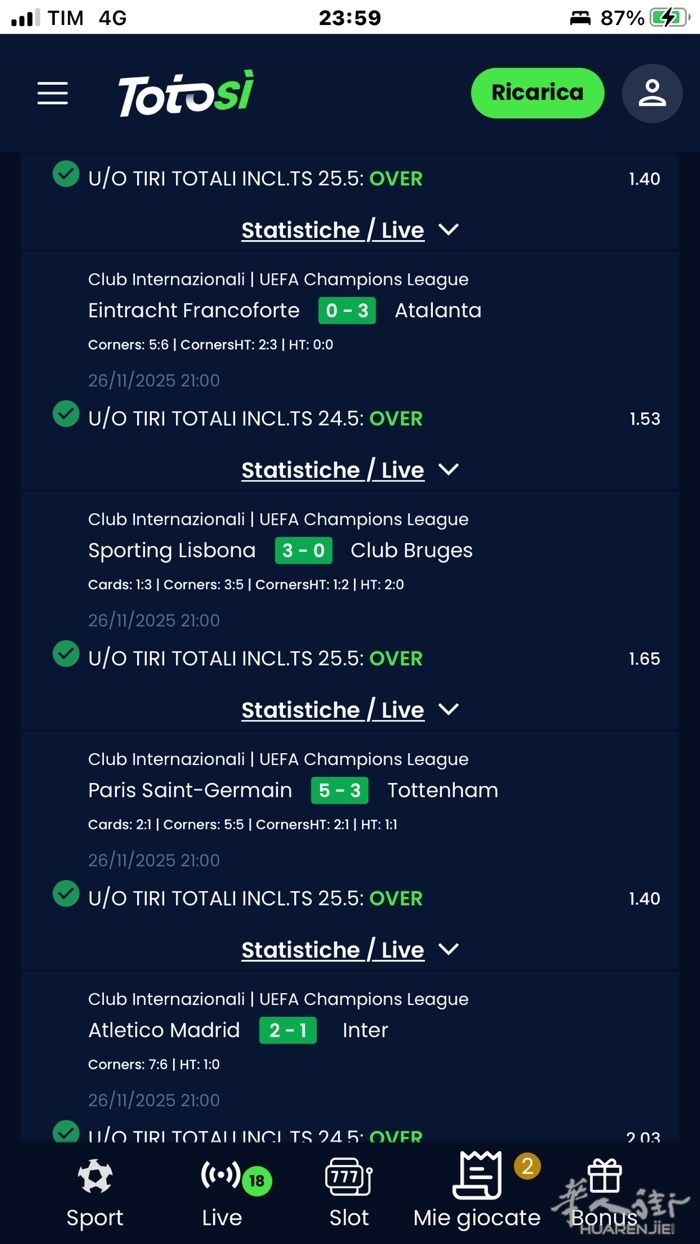Viewport: 700px width, 1244px height.
Task: Open the hamburger side menu
Action: (x=53, y=93)
